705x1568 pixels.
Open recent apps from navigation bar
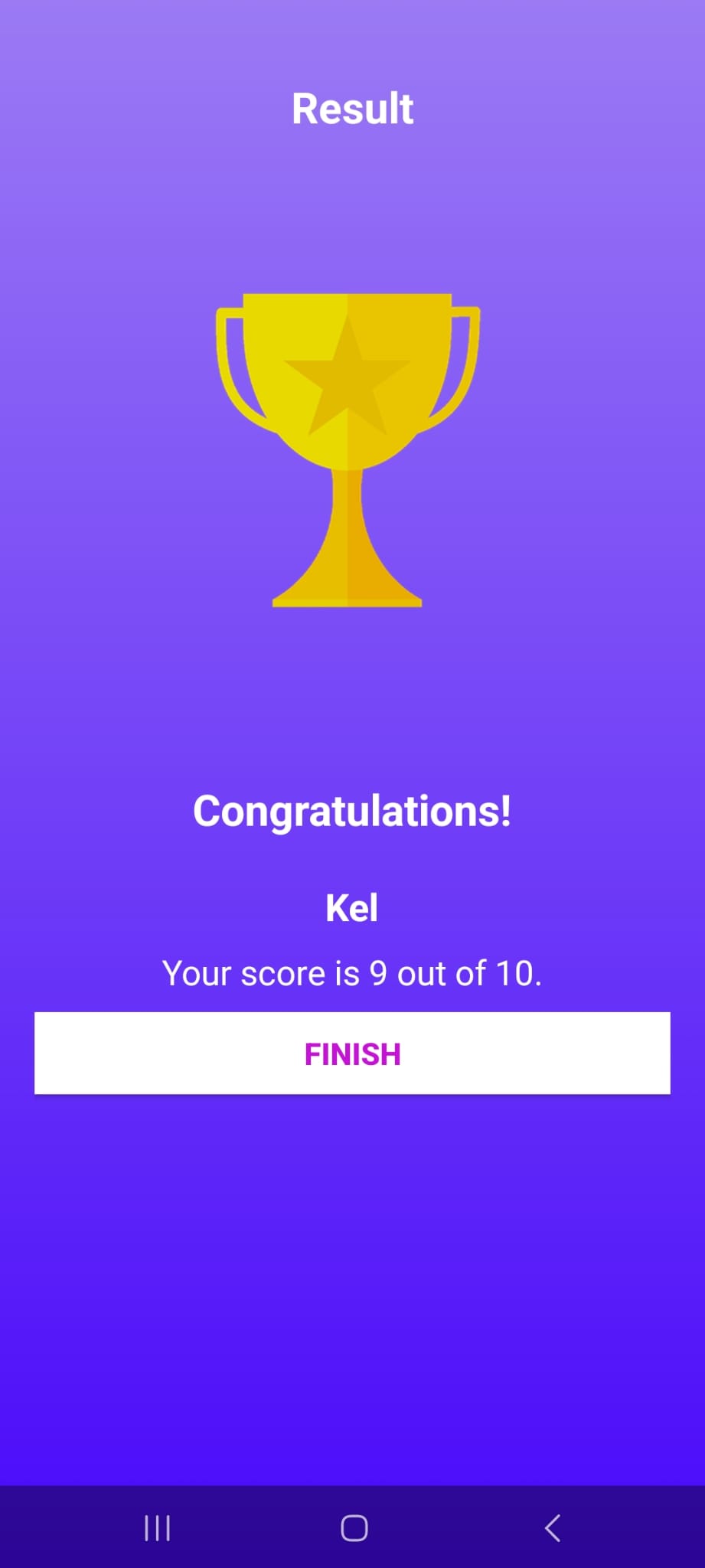[x=157, y=1528]
